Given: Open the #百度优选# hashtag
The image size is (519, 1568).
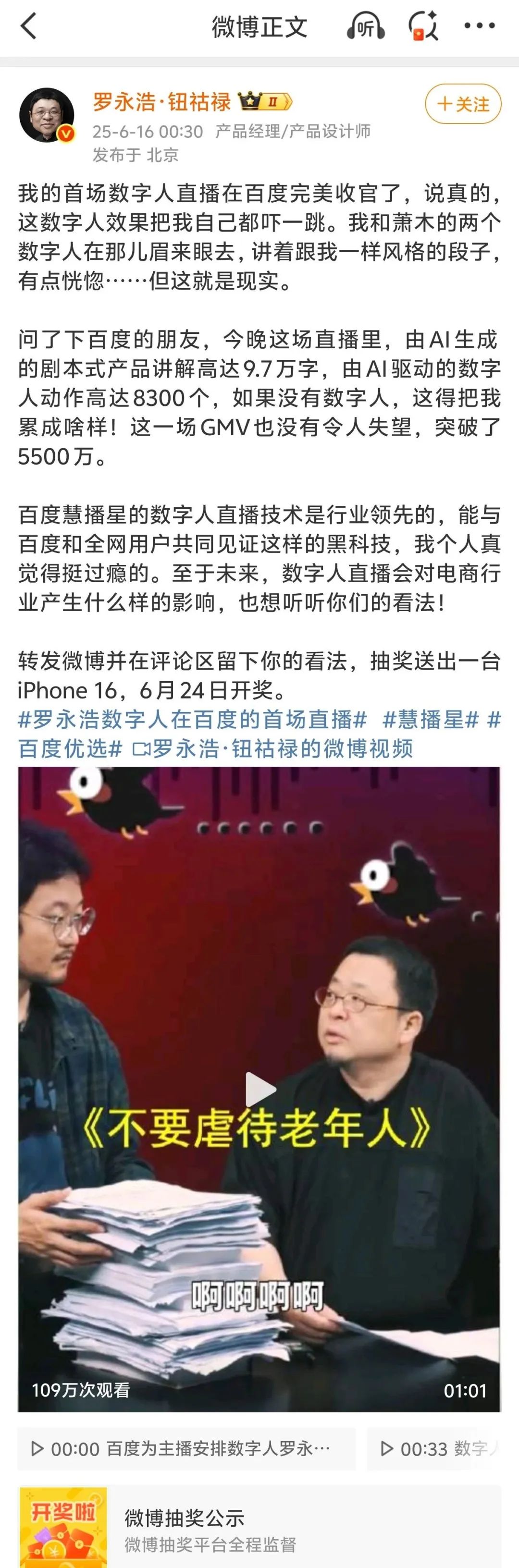Looking at the screenshot, I should point(70,748).
